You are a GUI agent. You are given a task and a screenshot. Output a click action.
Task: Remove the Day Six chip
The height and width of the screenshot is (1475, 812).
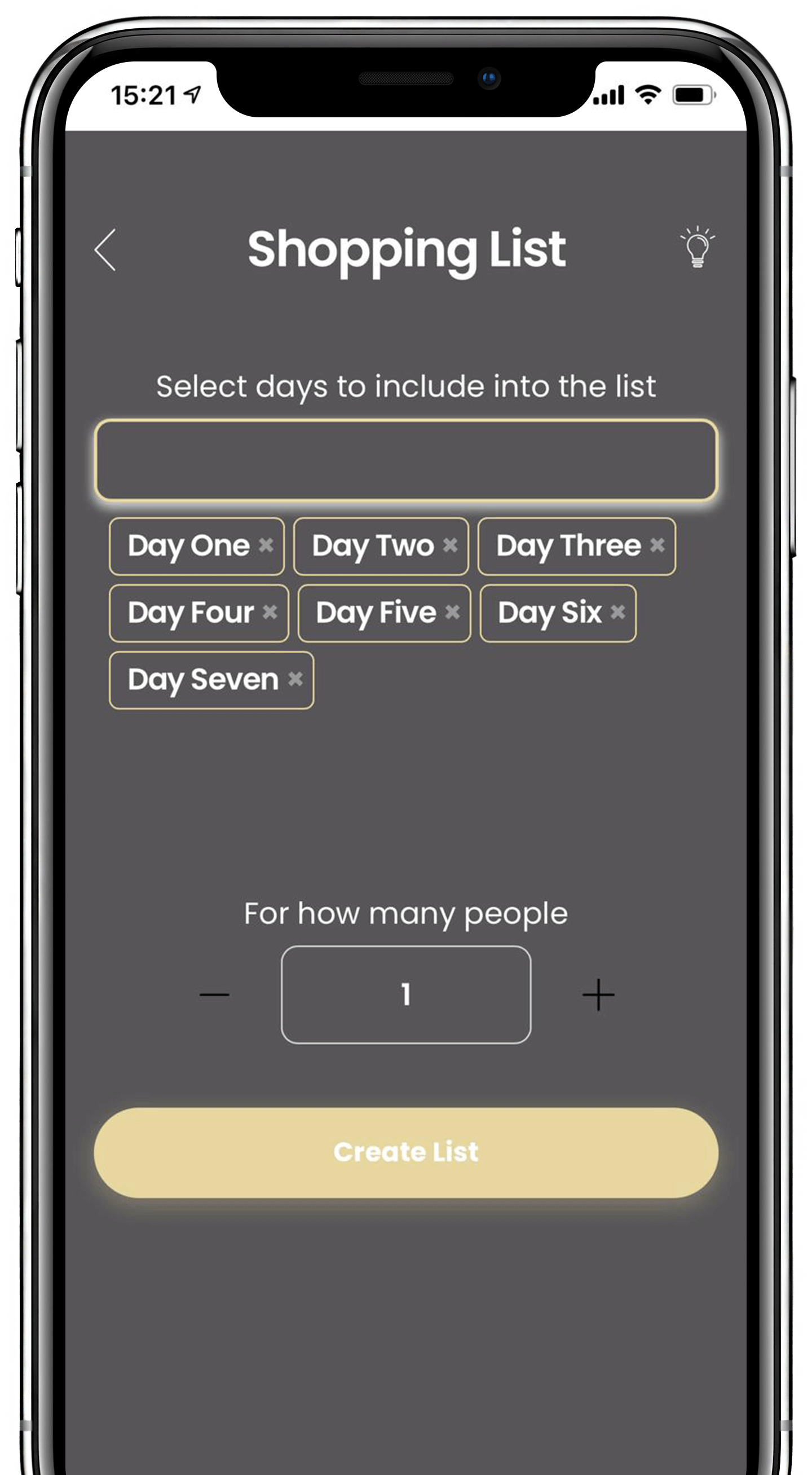(x=617, y=612)
